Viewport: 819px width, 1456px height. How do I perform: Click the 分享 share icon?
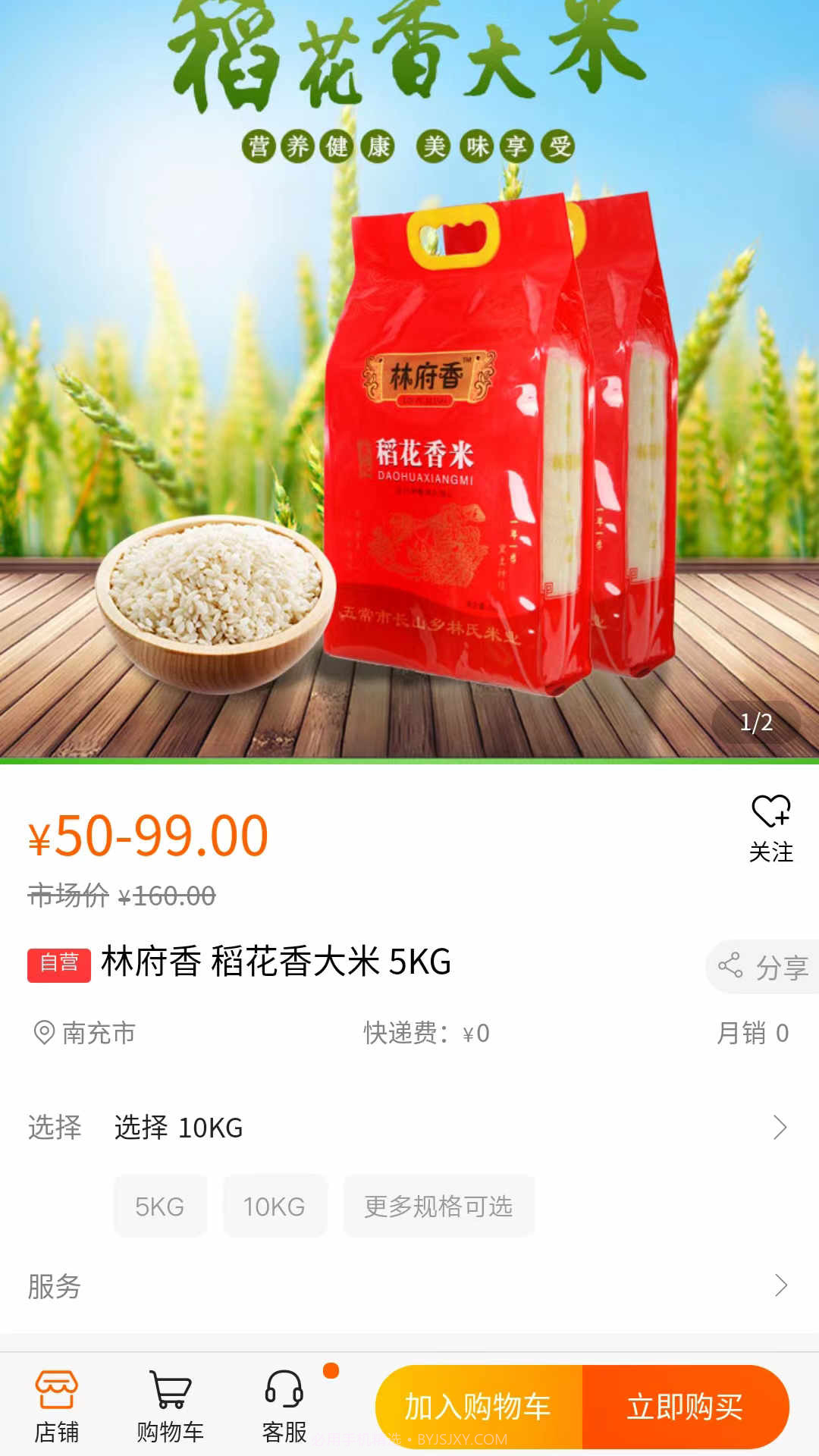click(x=732, y=964)
